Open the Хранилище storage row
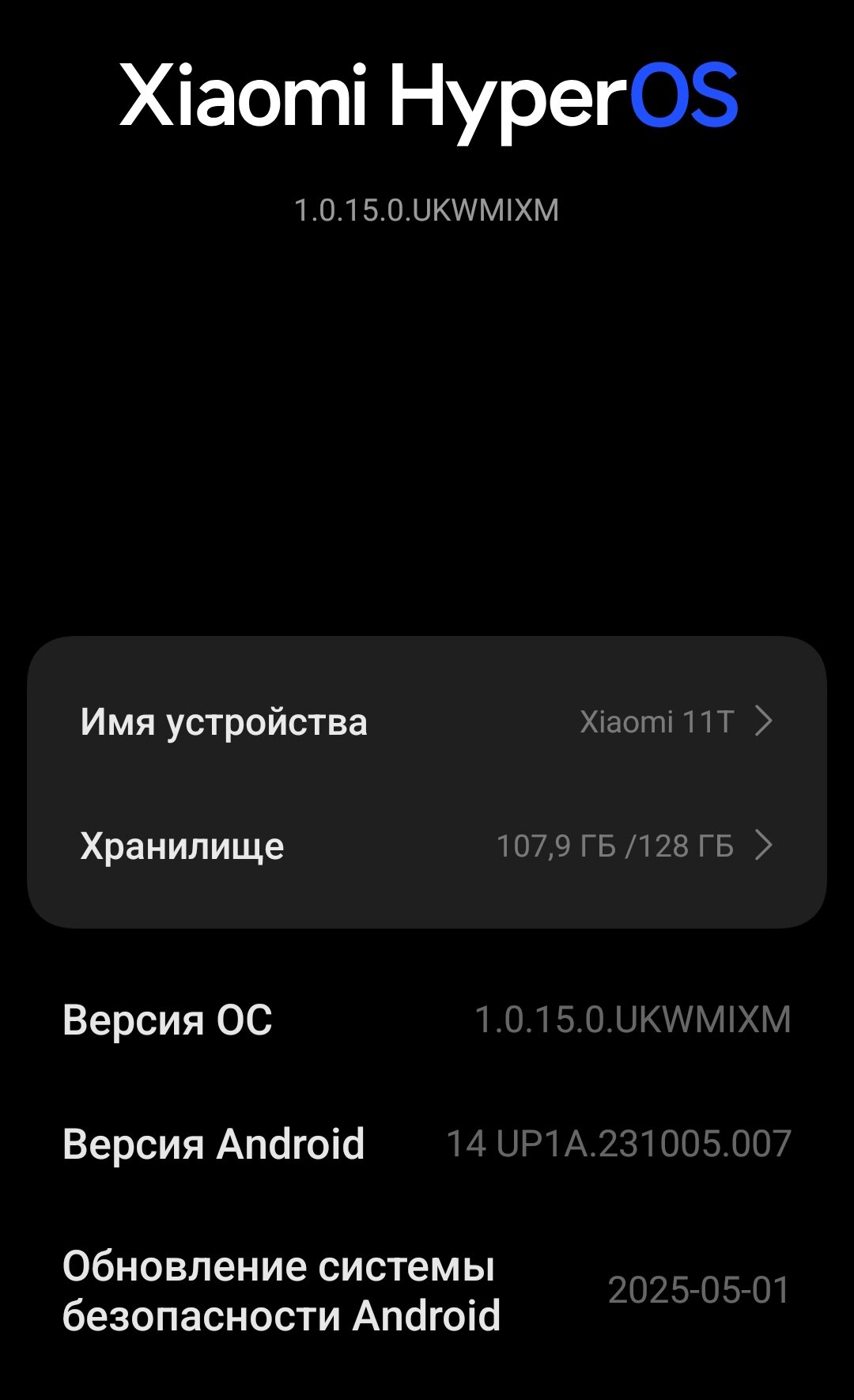Viewport: 854px width, 1400px height. [427, 846]
